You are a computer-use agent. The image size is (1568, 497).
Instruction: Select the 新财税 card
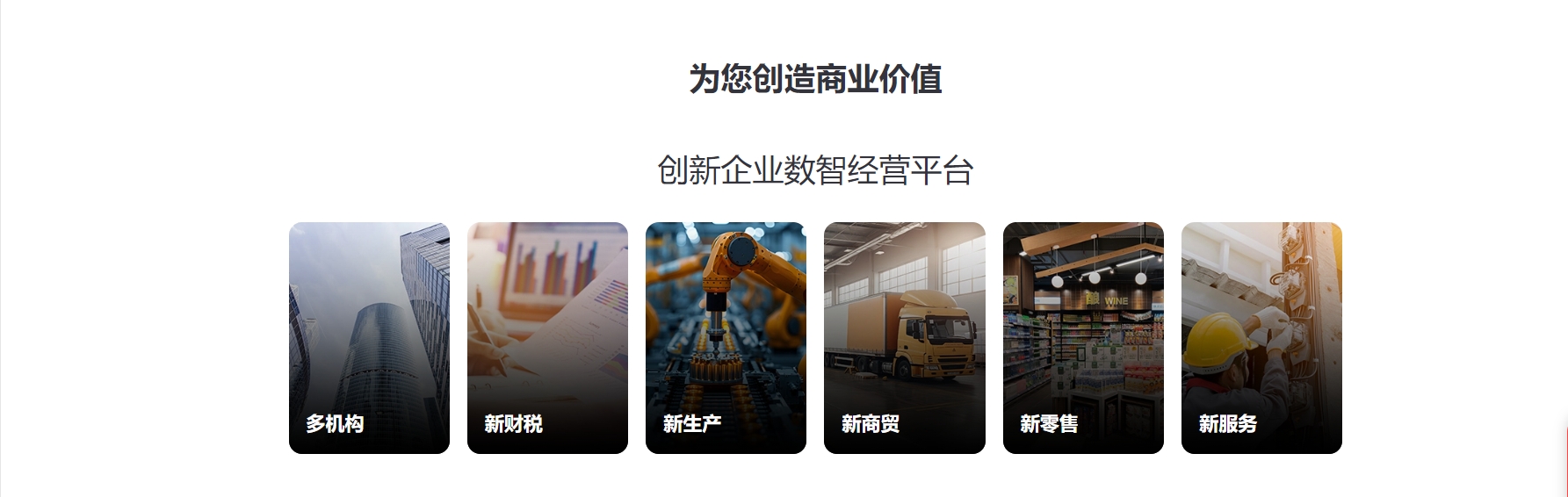547,338
